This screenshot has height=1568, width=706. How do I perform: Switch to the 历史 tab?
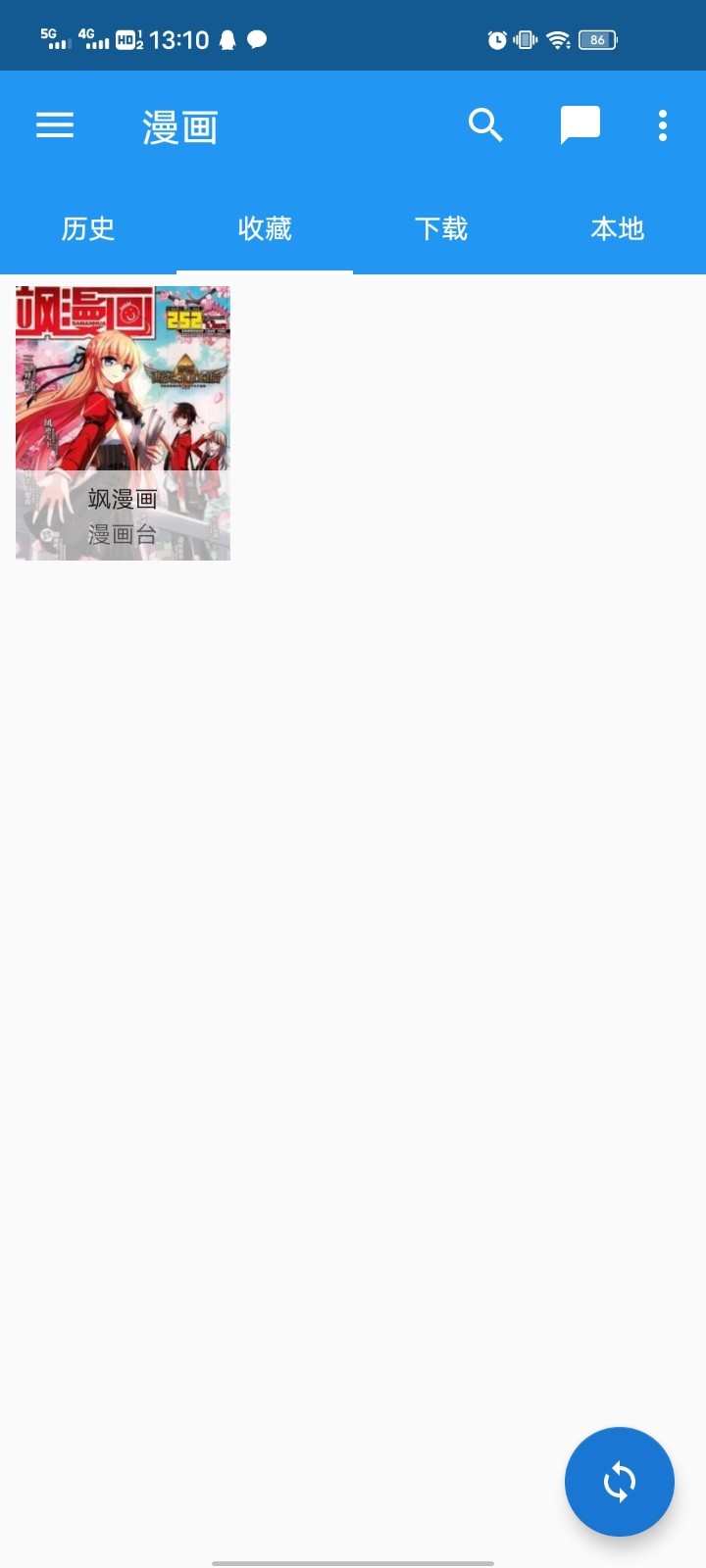pos(88,228)
